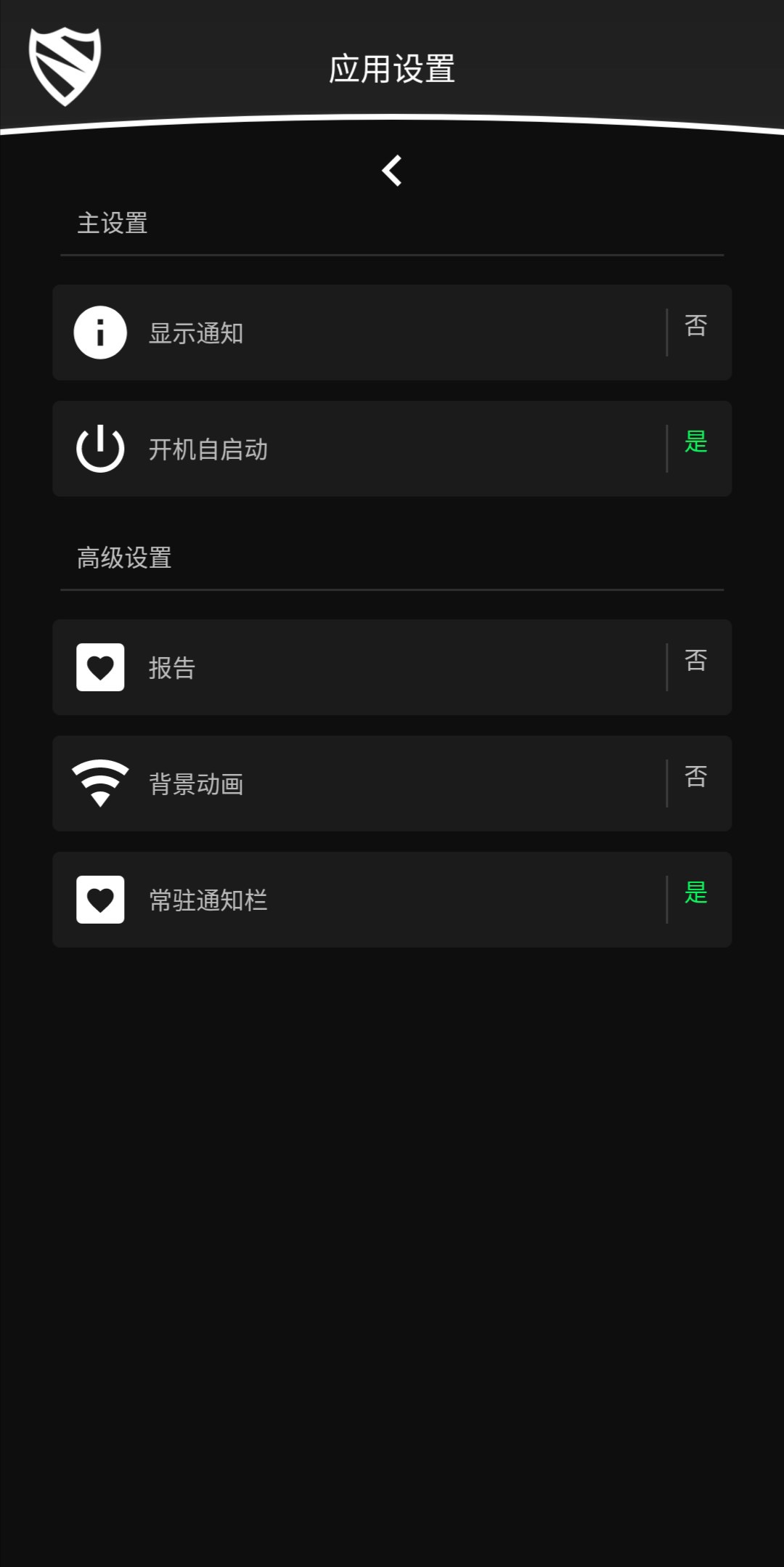
Task: Go back using the left arrow
Action: [x=392, y=171]
